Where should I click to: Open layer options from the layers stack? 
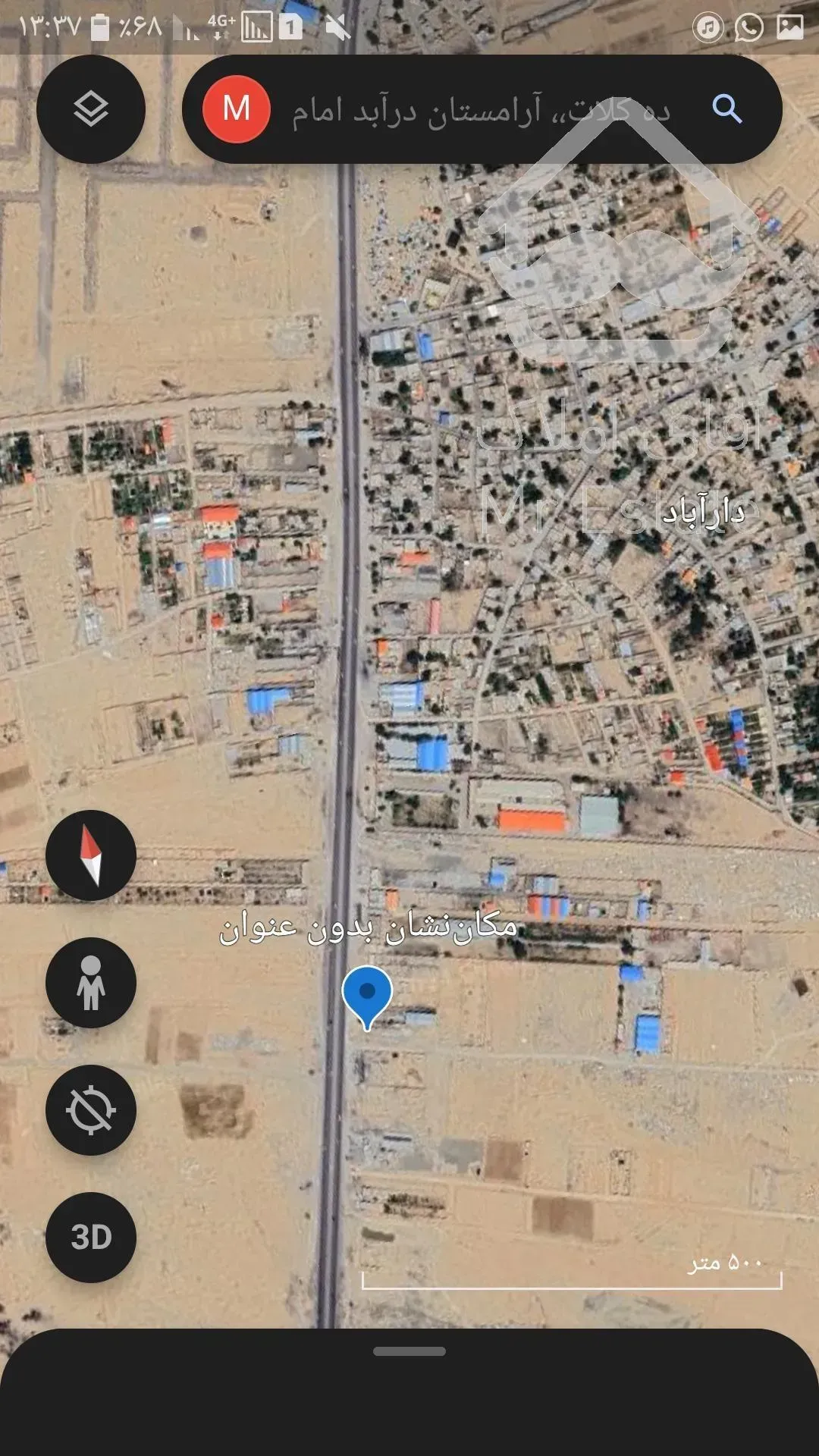pyautogui.click(x=91, y=110)
